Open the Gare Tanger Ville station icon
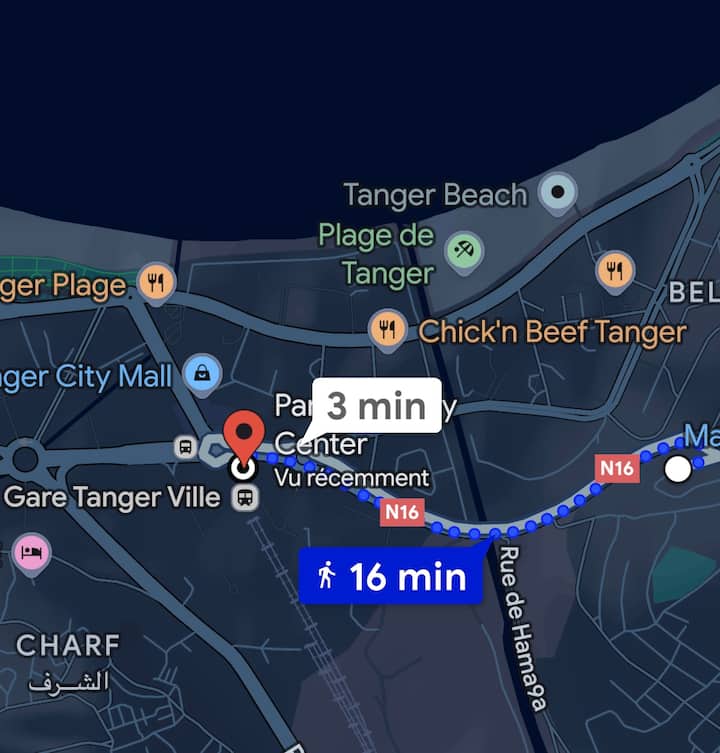The image size is (720, 753). coord(247,497)
